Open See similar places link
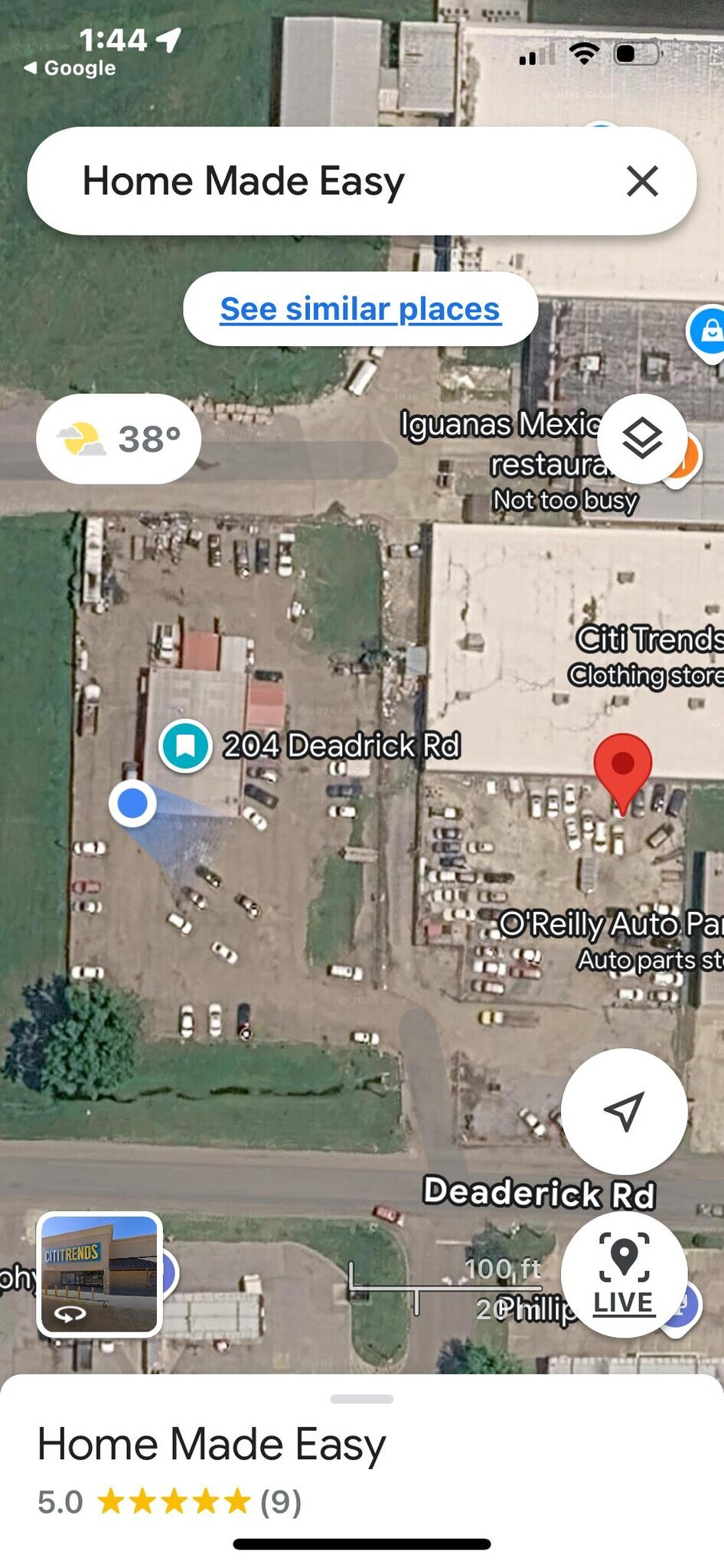Screen dimensions: 724x1568 point(360,309)
